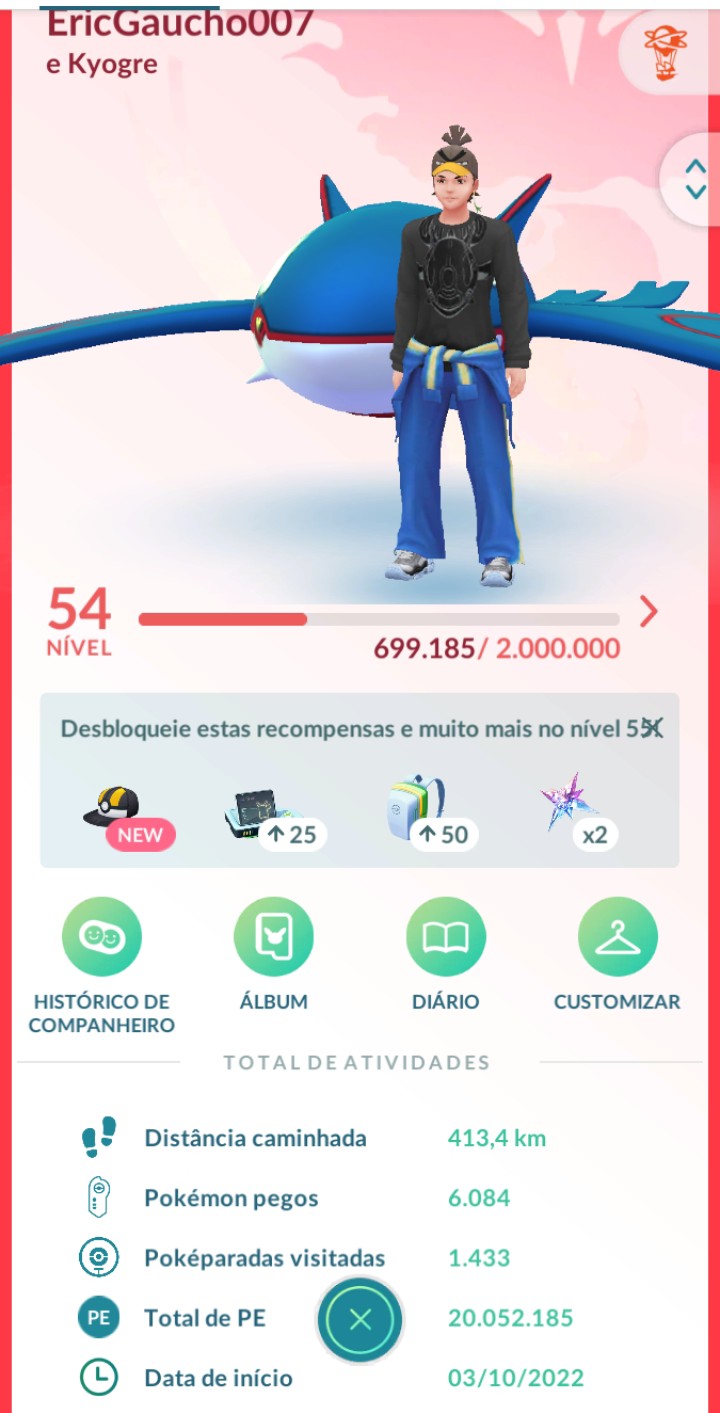Tap the PE badge icon beside Total de PE

99,1318
